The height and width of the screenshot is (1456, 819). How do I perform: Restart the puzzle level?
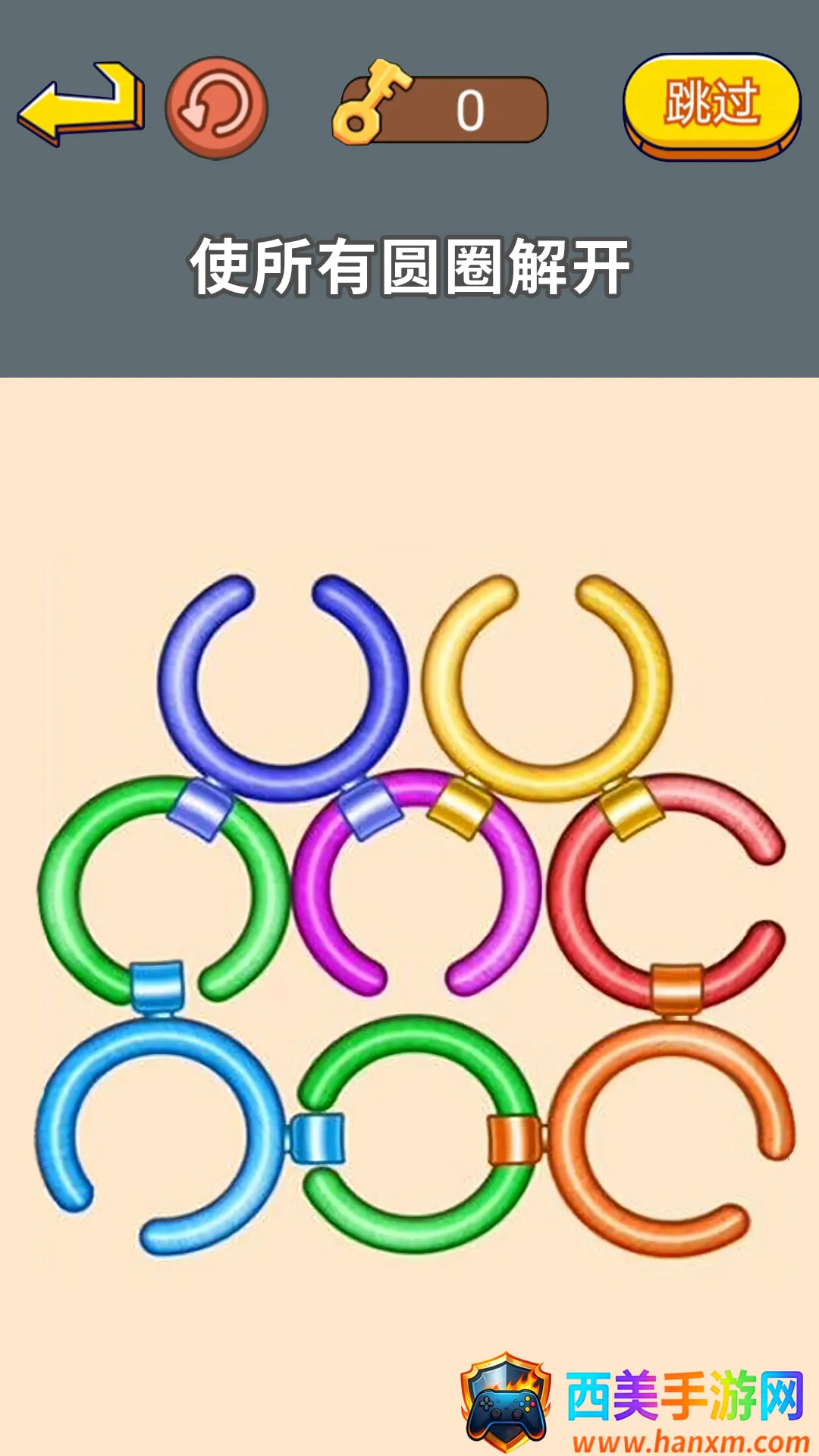pos(217,108)
